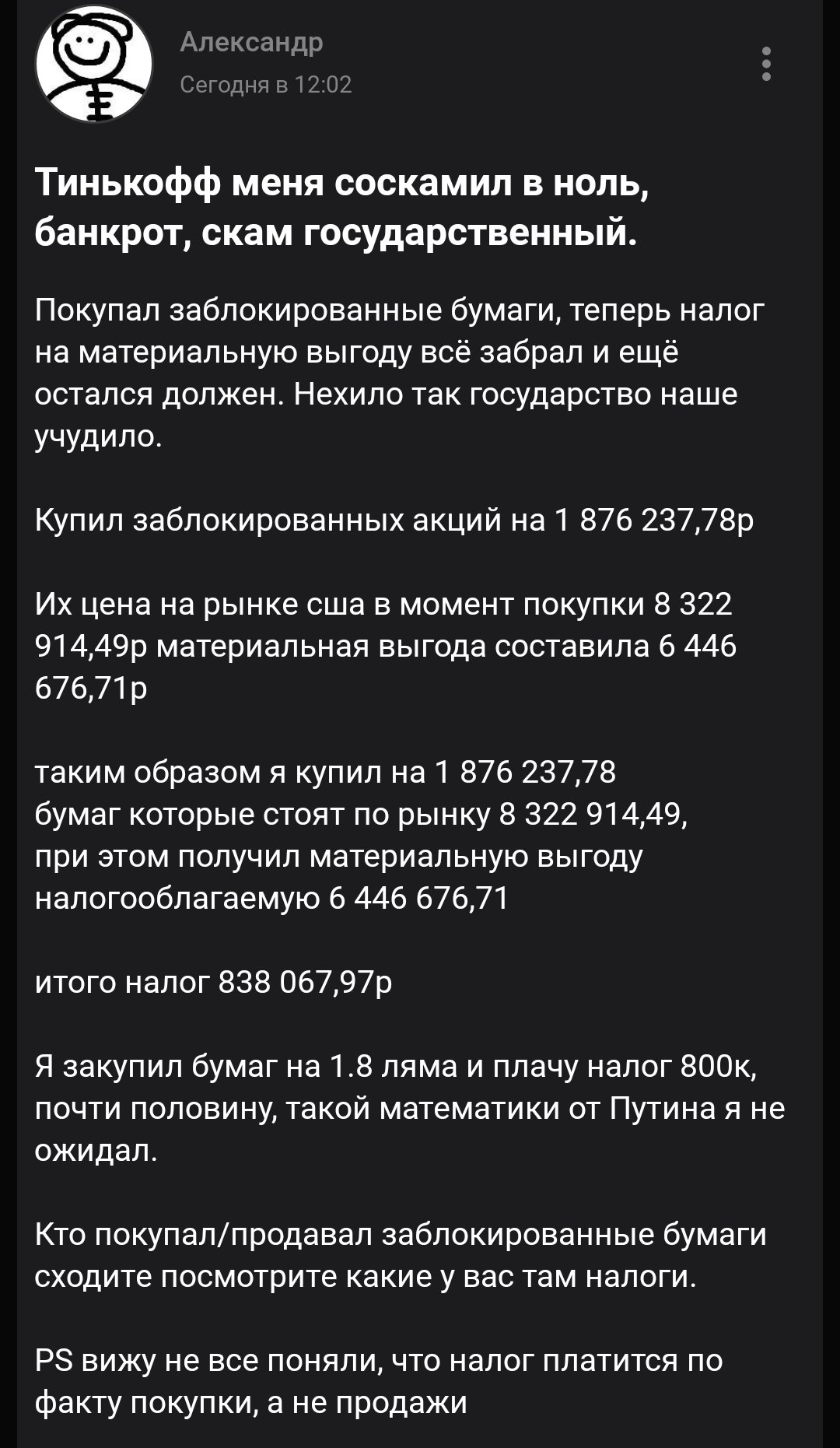
Task: Open Александр's profile avatar
Action: pyautogui.click(x=93, y=64)
